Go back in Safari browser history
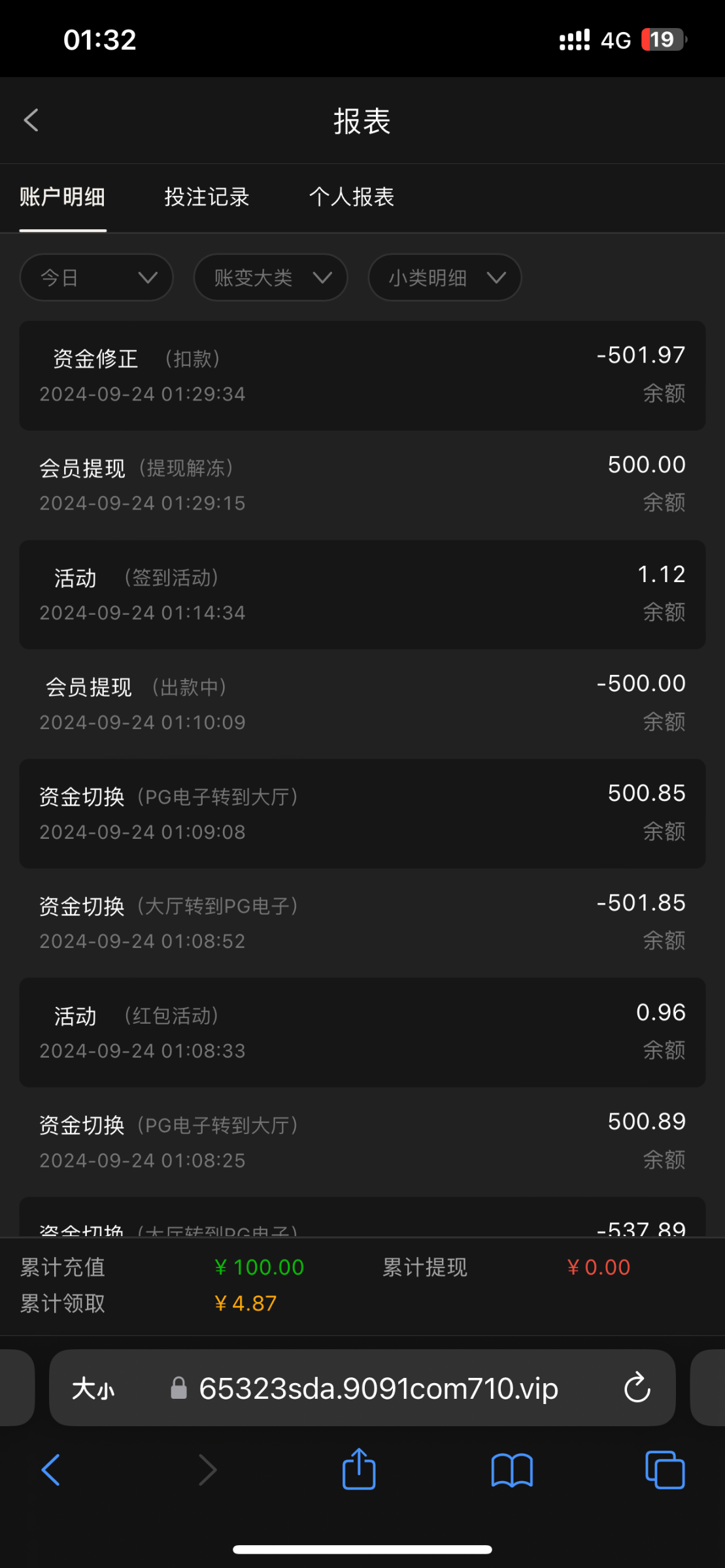The width and height of the screenshot is (725, 1568). (x=51, y=1470)
